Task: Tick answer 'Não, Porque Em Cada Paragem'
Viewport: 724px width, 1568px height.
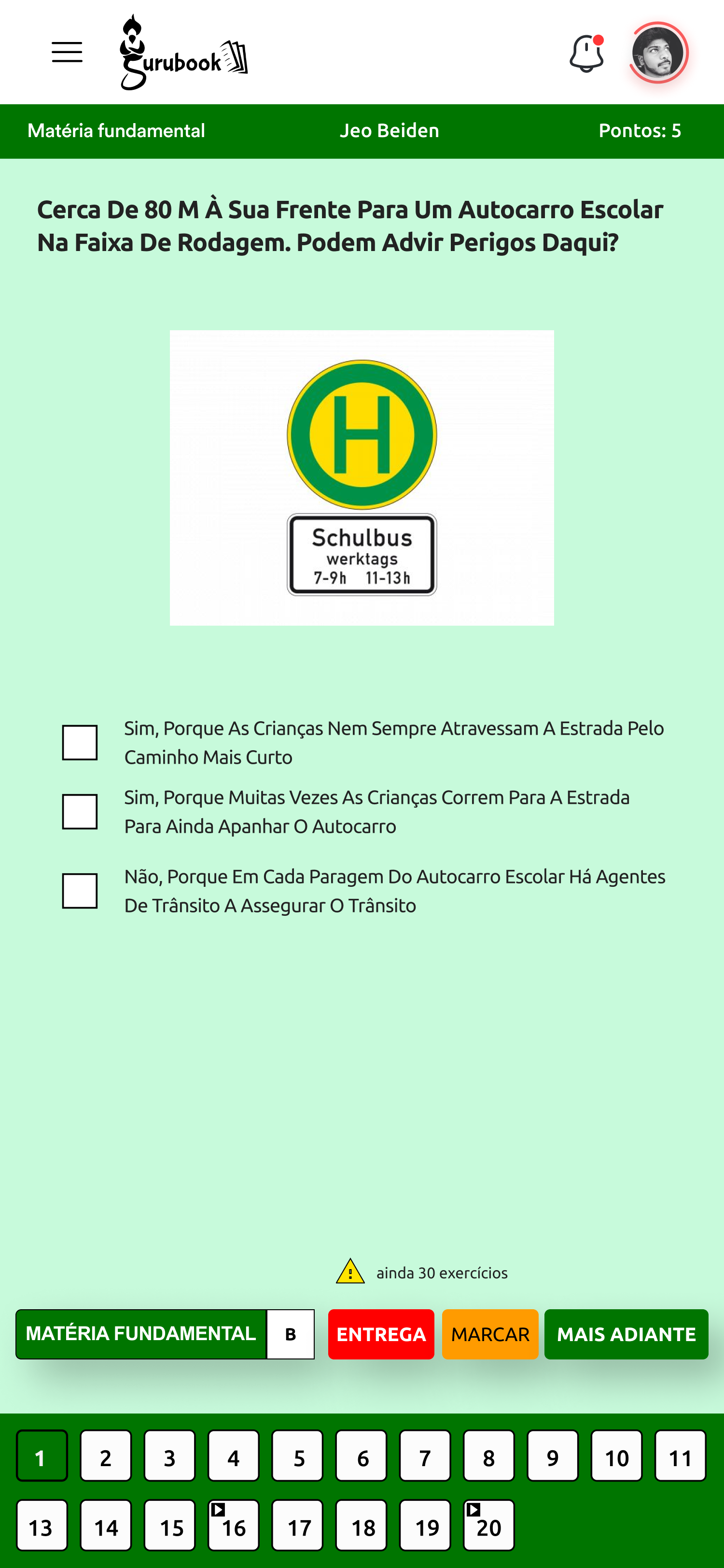Action: pyautogui.click(x=80, y=891)
